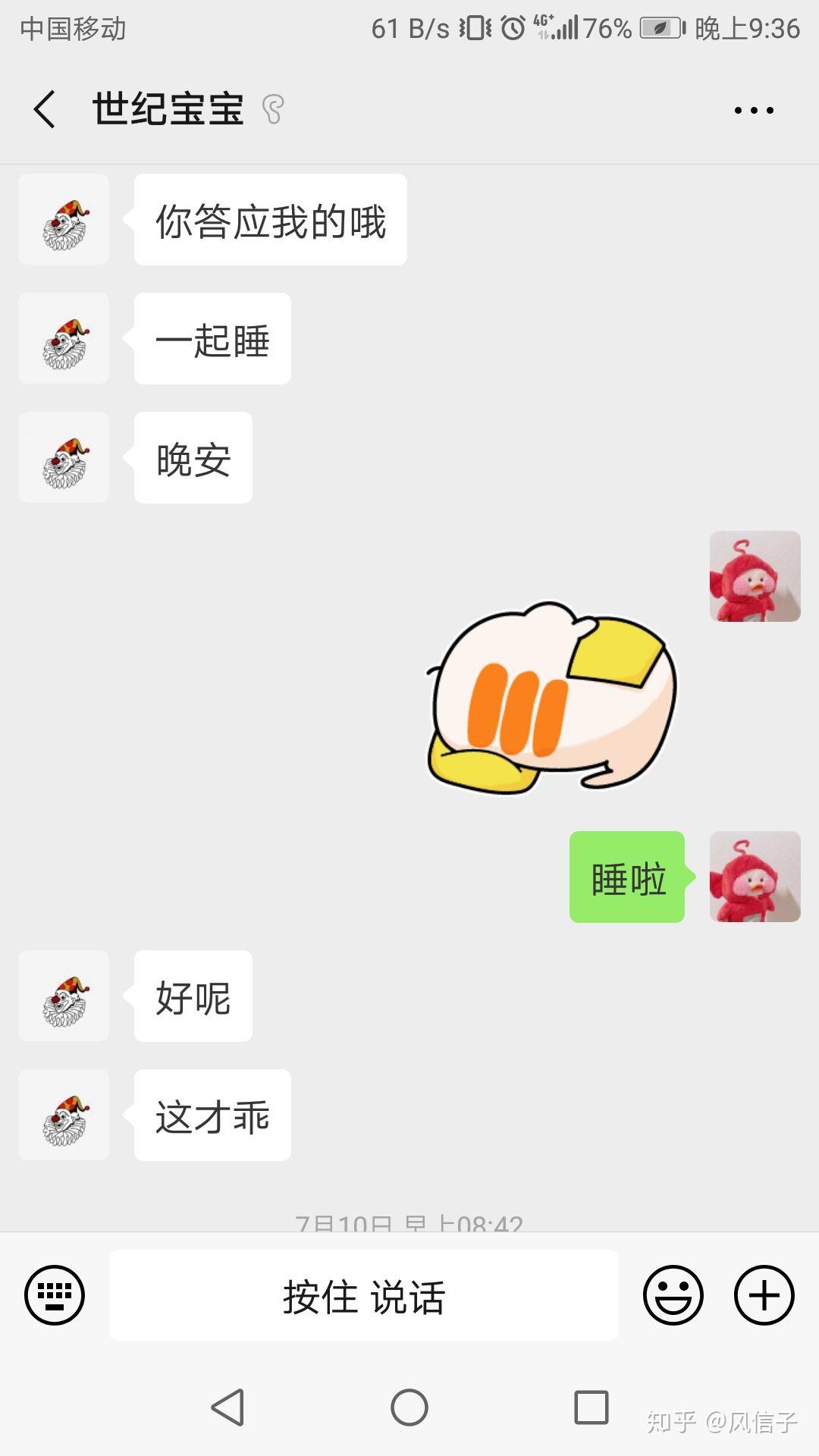Image resolution: width=819 pixels, height=1456 pixels.
Task: Open the three-dot chat info menu
Action: coord(754,110)
